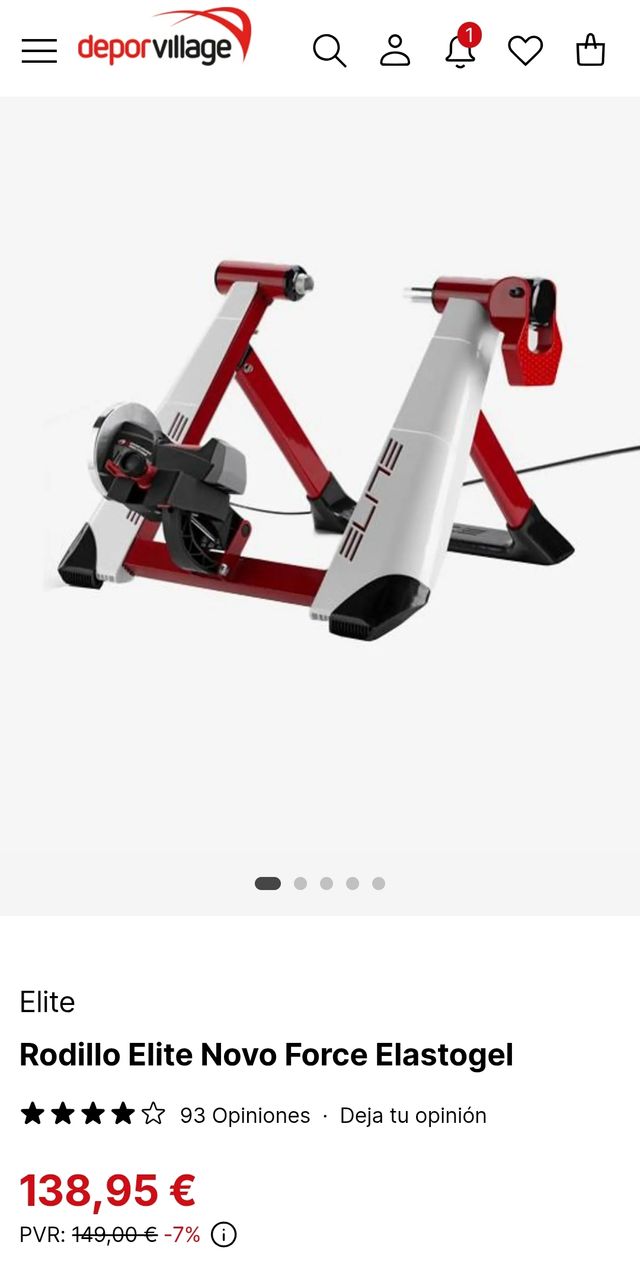This screenshot has height=1271, width=640.
Task: Open the Elite brand link
Action: pyautogui.click(x=47, y=1002)
